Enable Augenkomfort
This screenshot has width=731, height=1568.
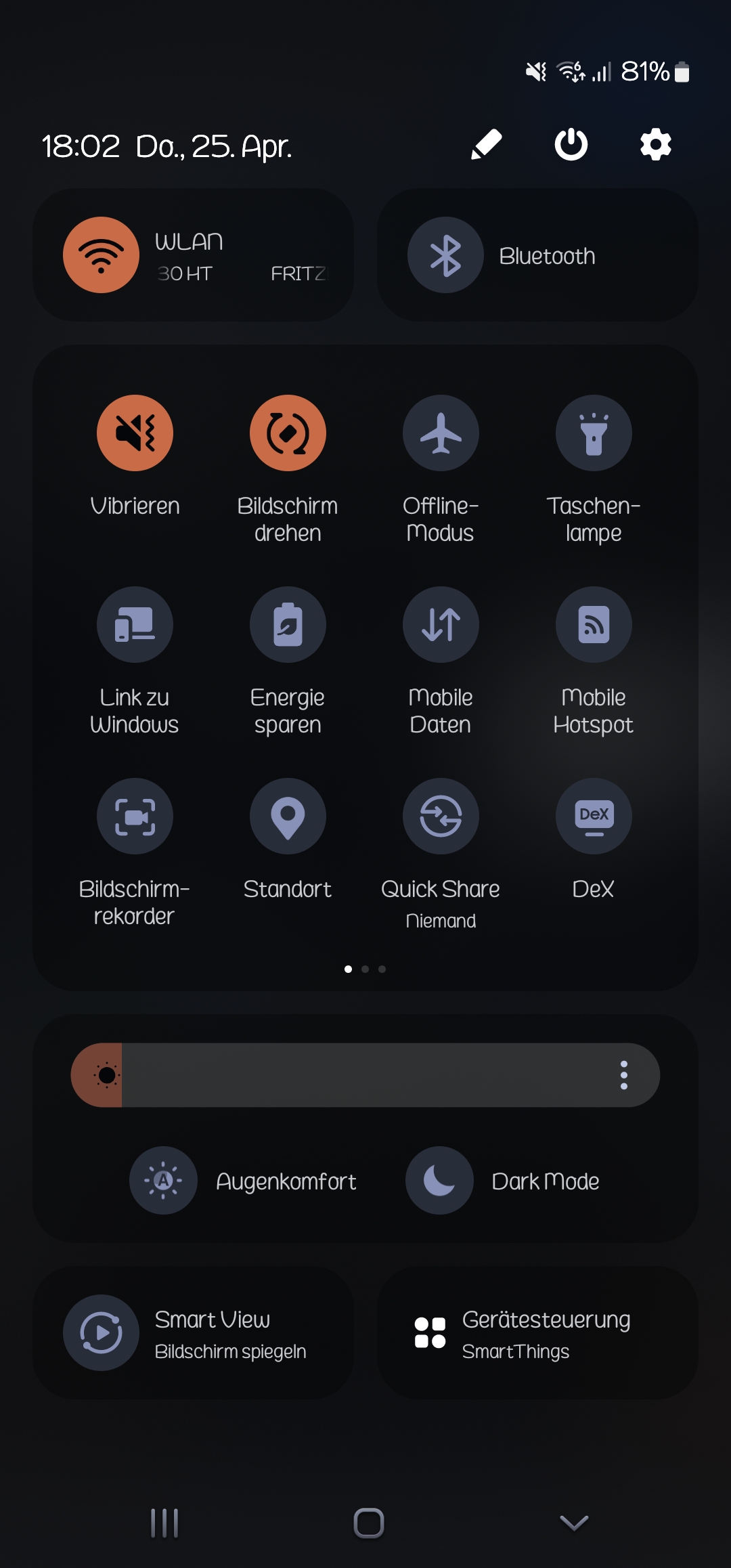[163, 1180]
